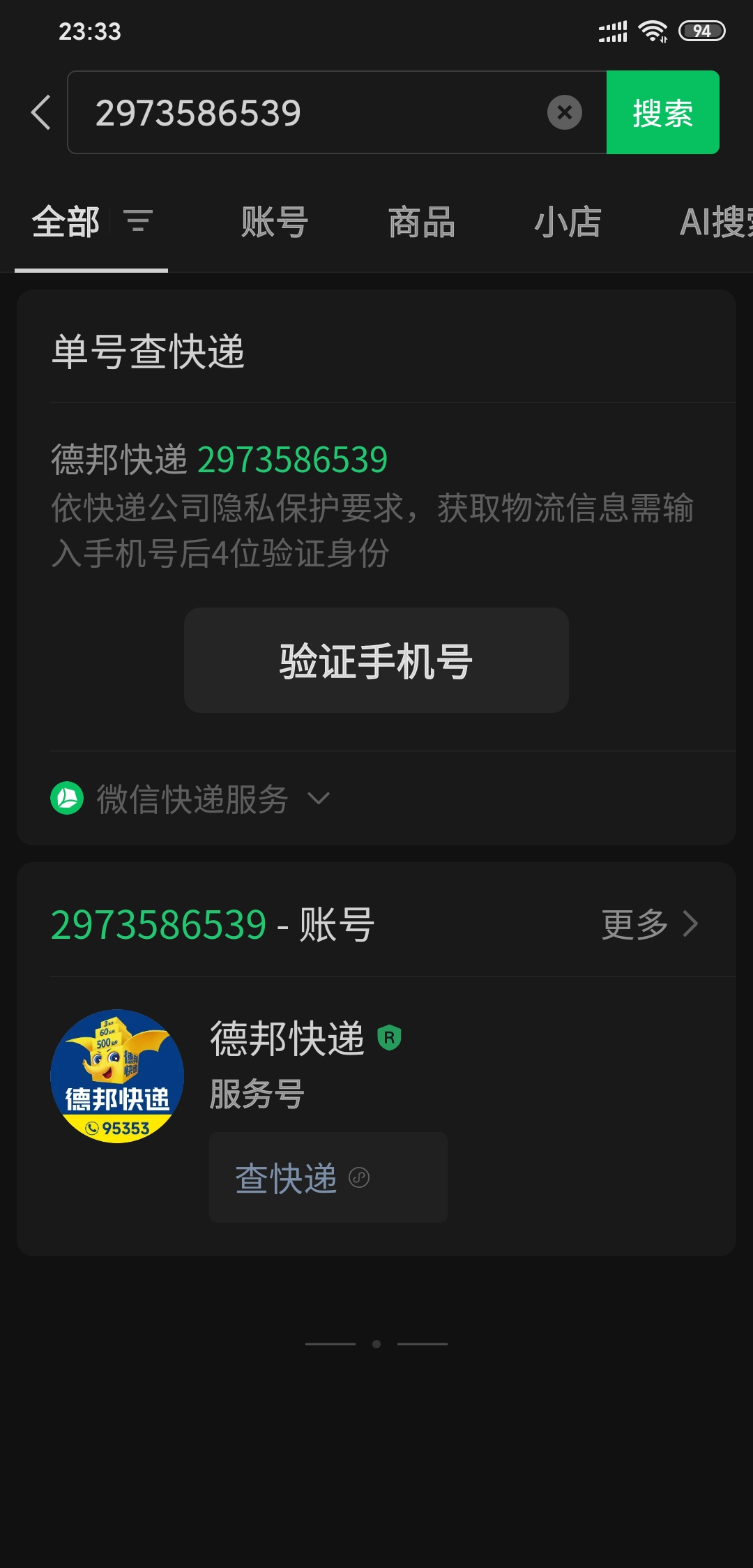The image size is (753, 1568).
Task: Go back using the top-left arrow
Action: (x=41, y=112)
